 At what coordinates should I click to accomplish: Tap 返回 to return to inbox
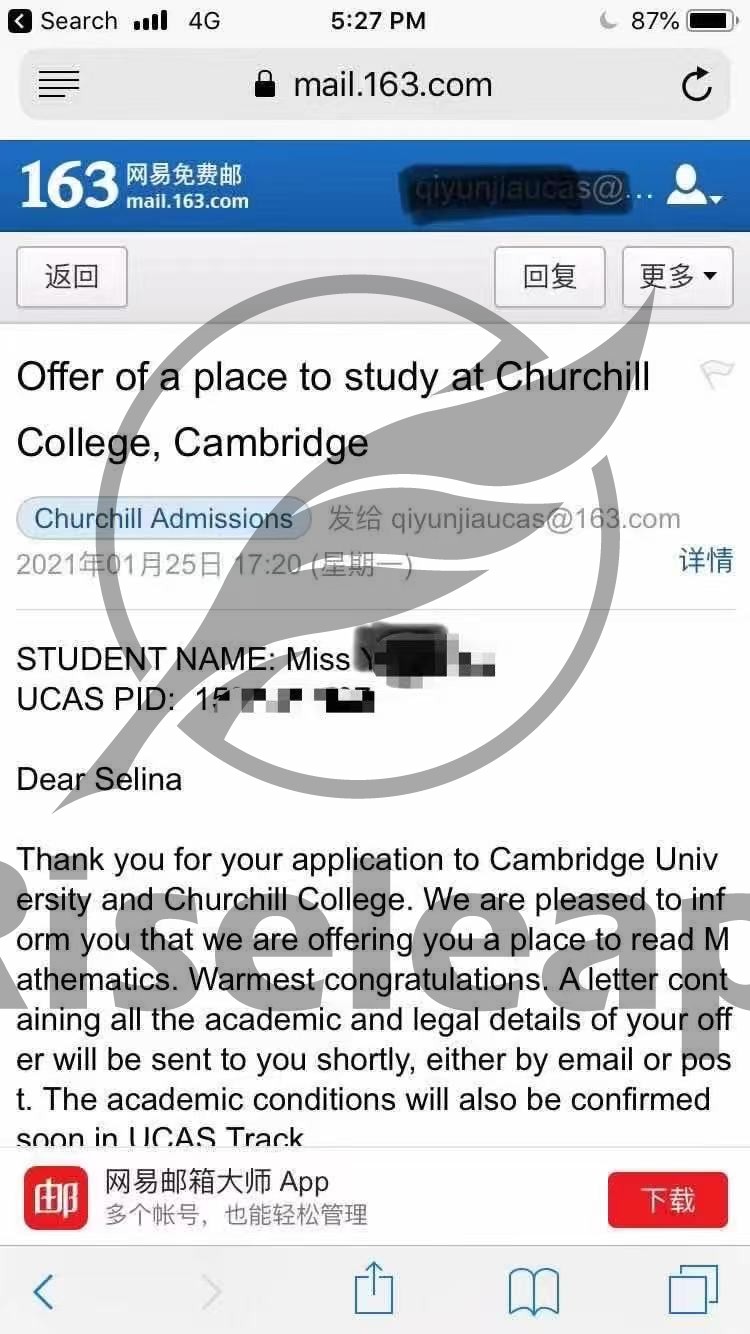click(x=72, y=277)
